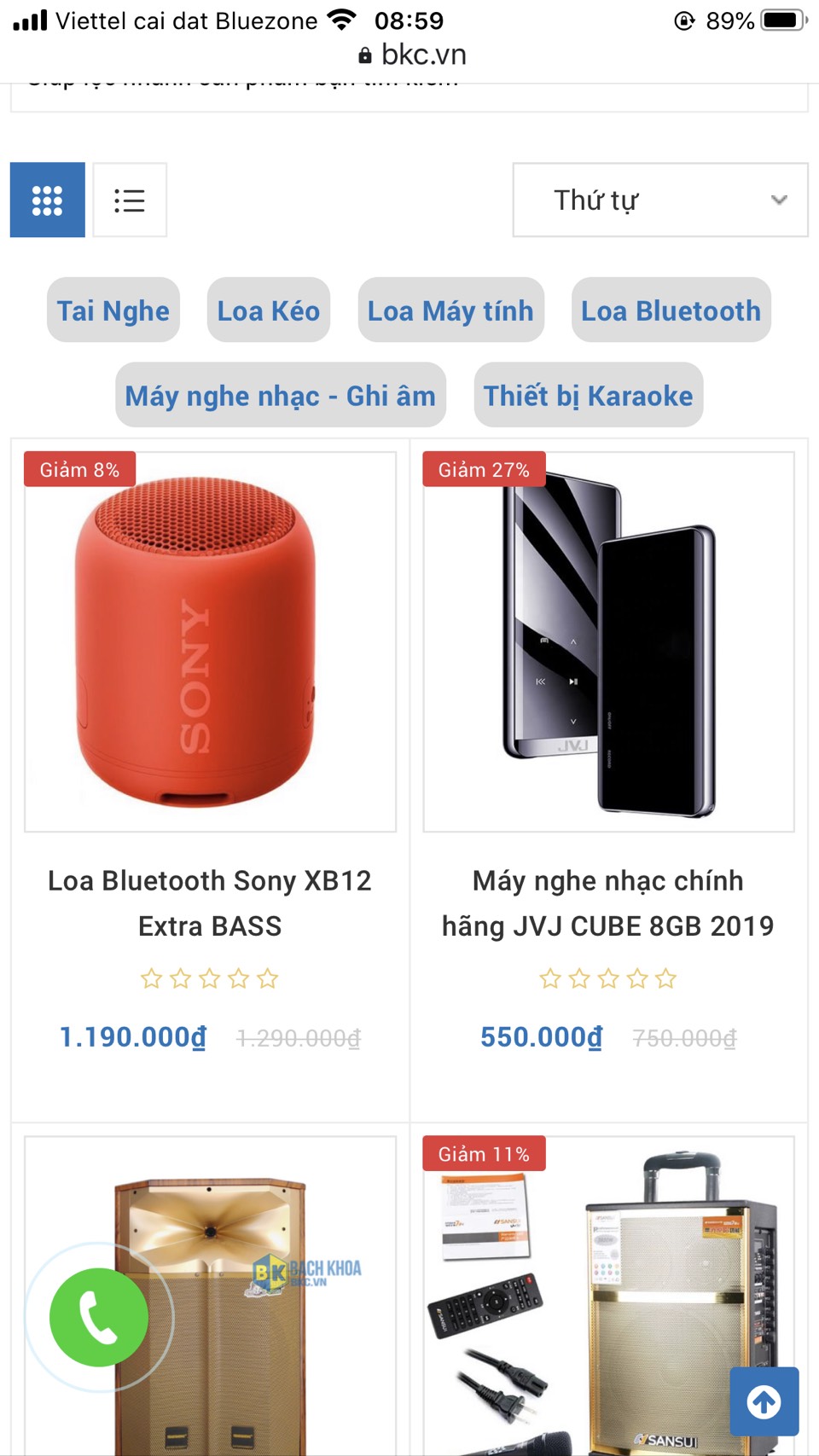Open the Thứ tự sort dropdown
This screenshot has width=819, height=1456.
pos(659,200)
